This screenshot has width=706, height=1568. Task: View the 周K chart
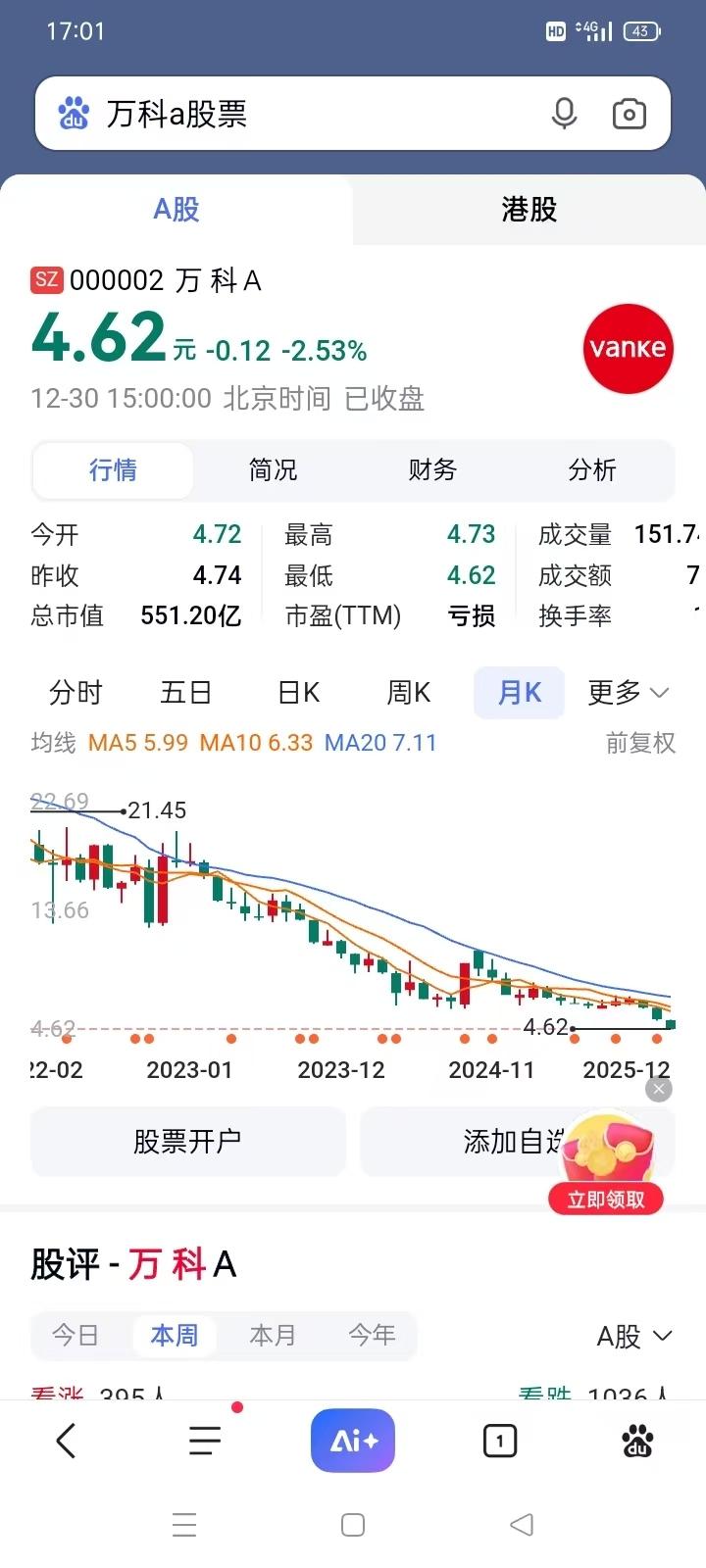[x=409, y=693]
